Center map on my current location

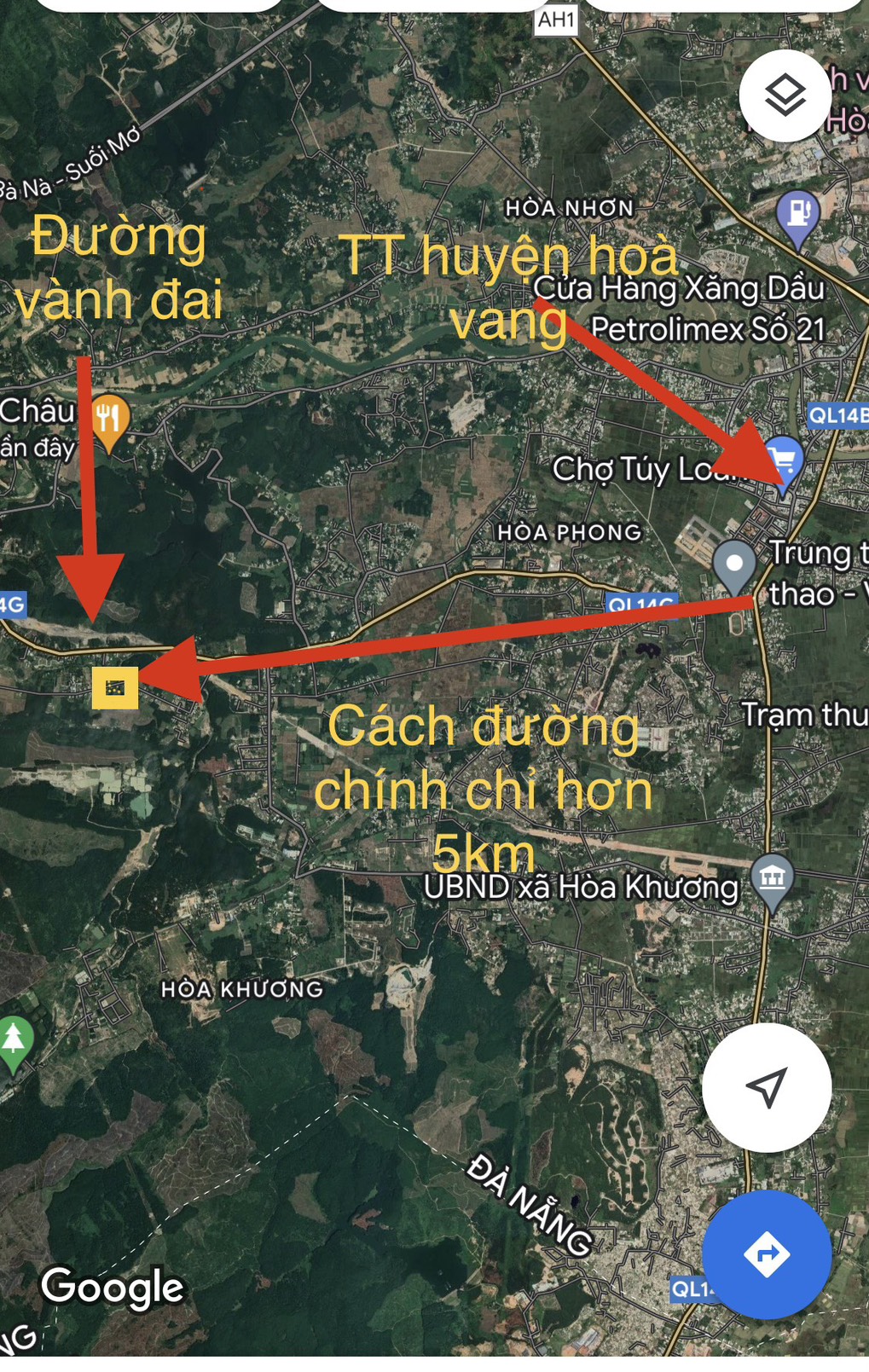pyautogui.click(x=766, y=1088)
